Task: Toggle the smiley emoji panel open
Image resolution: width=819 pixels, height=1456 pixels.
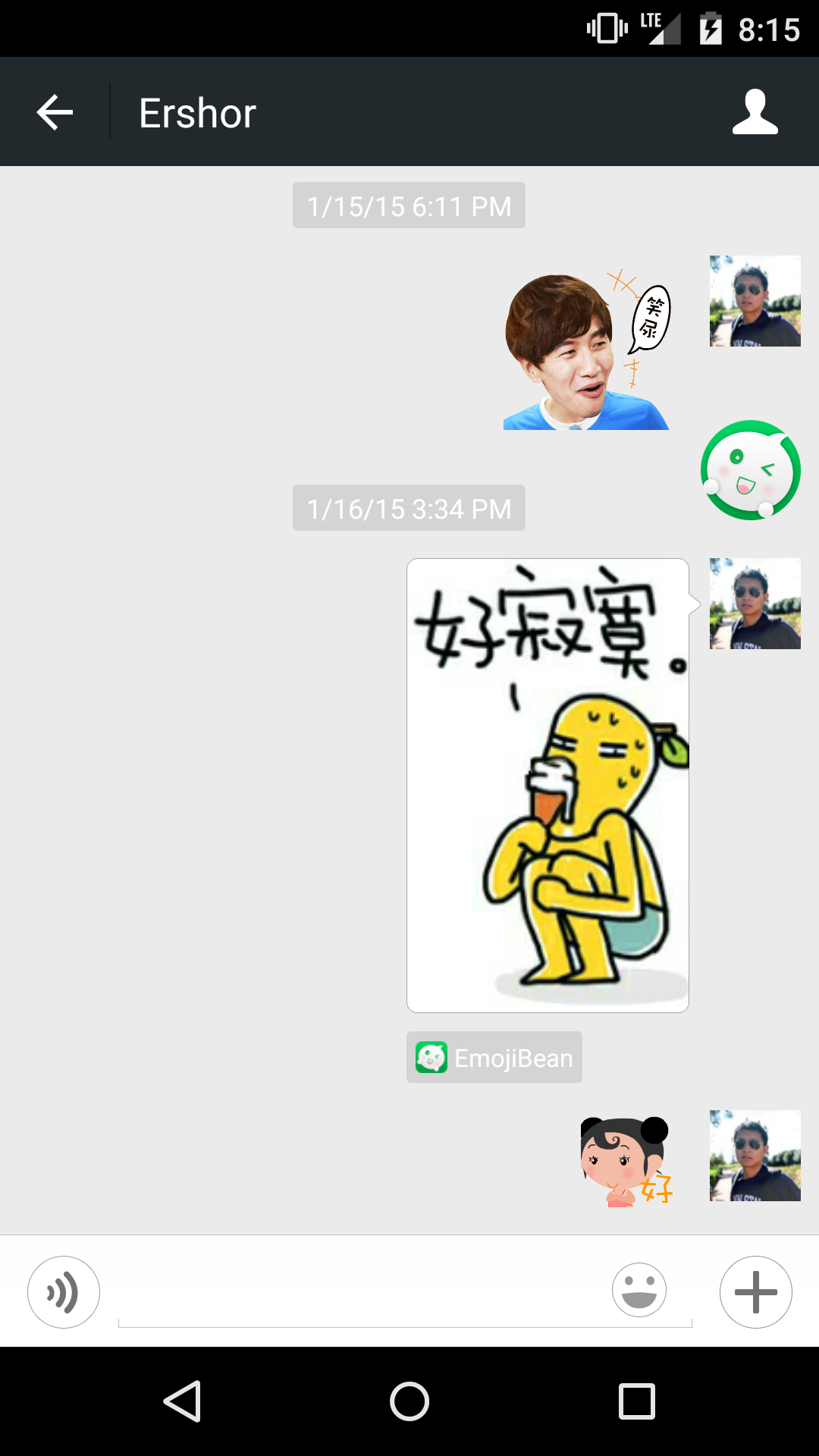Action: coord(639,1291)
